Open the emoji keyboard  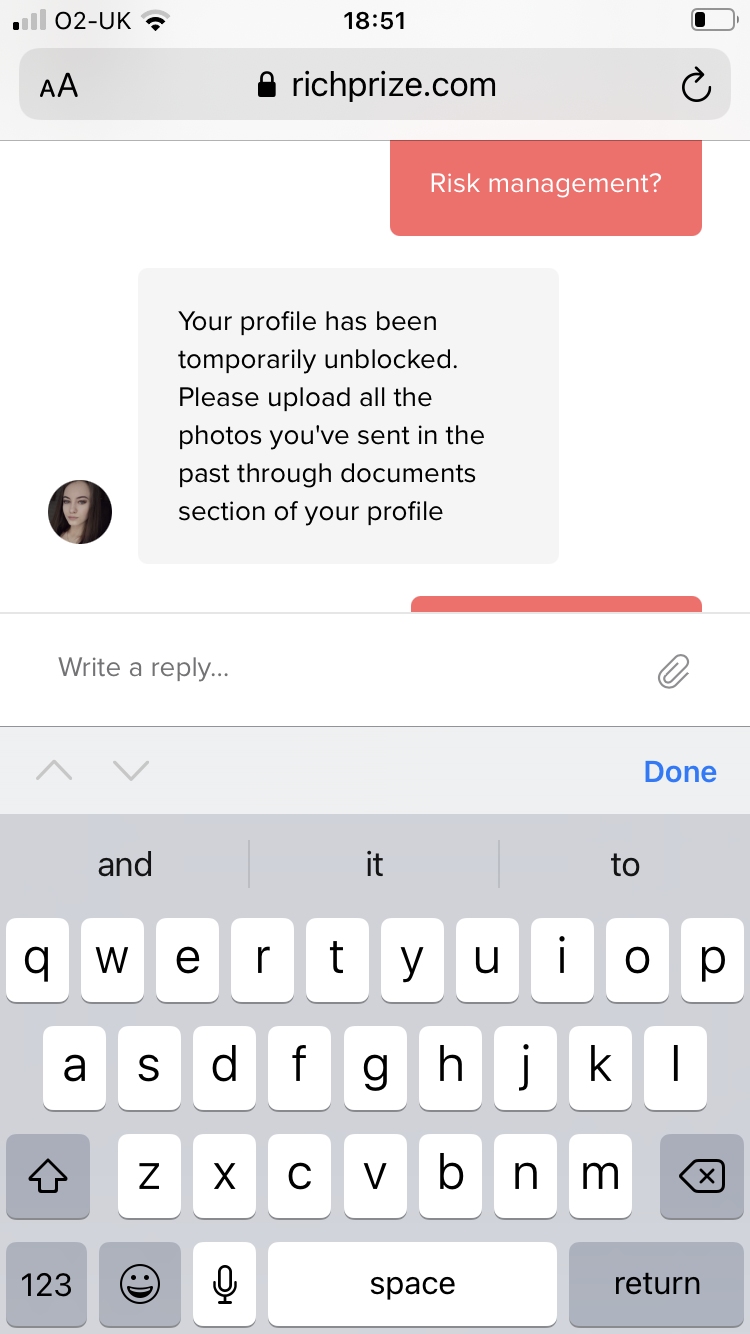[x=140, y=1284]
